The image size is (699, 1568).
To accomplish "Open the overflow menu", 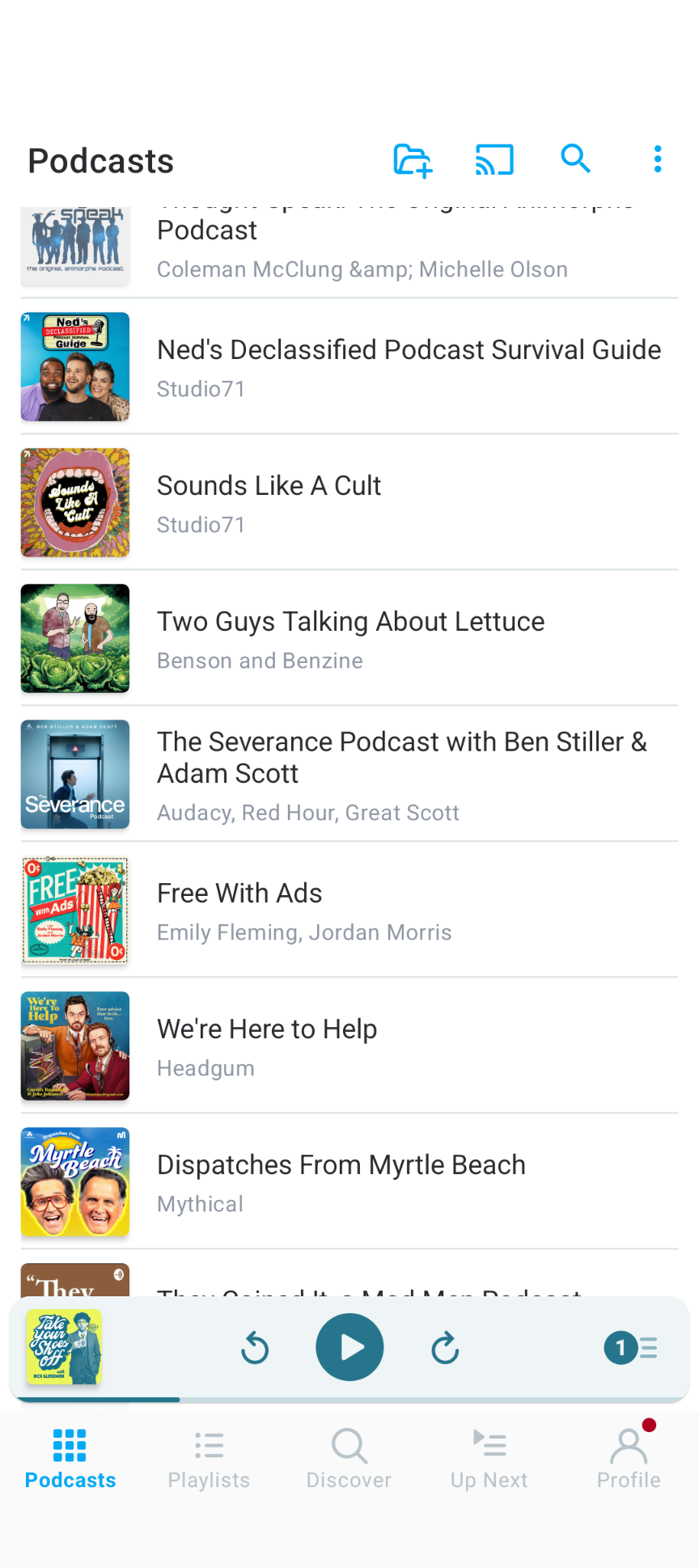I will [x=658, y=159].
